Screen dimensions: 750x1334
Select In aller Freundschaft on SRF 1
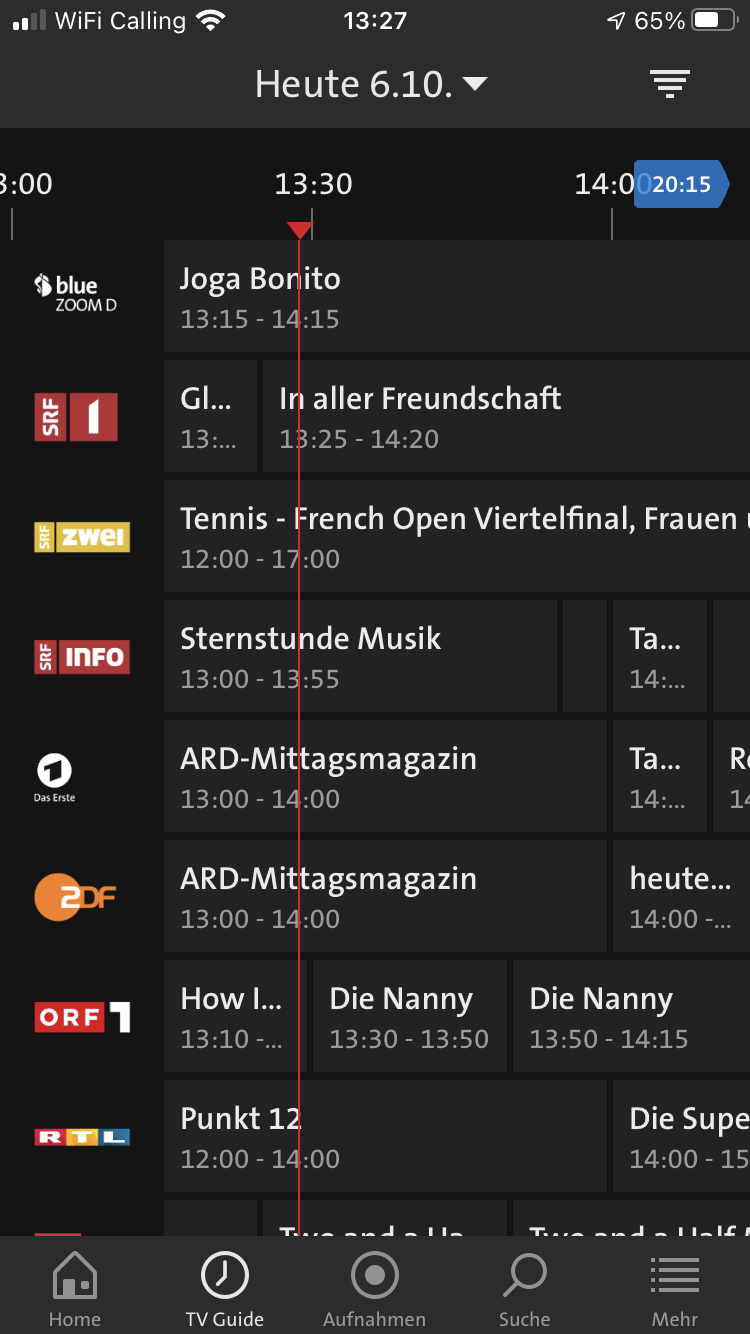click(505, 417)
